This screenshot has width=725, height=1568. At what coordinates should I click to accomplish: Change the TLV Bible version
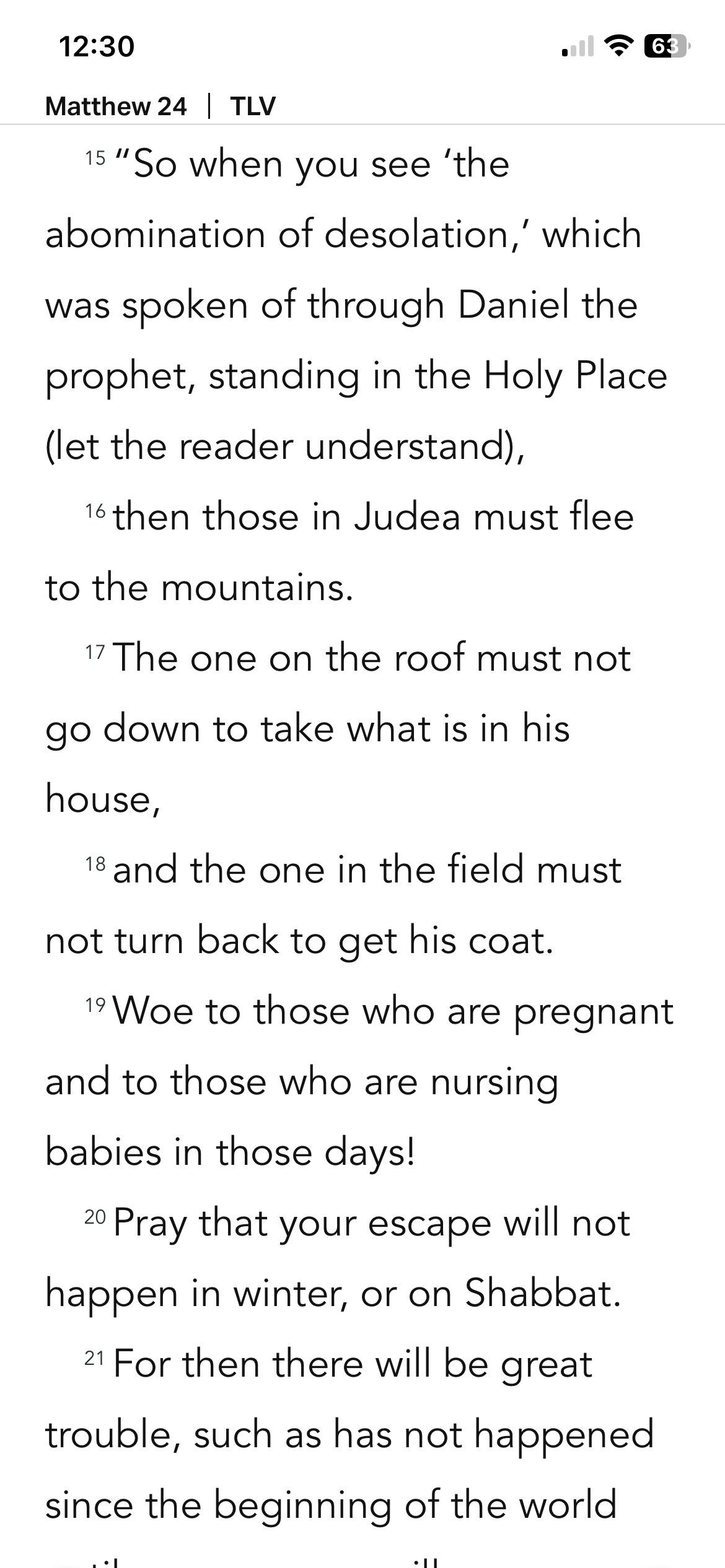point(253,107)
